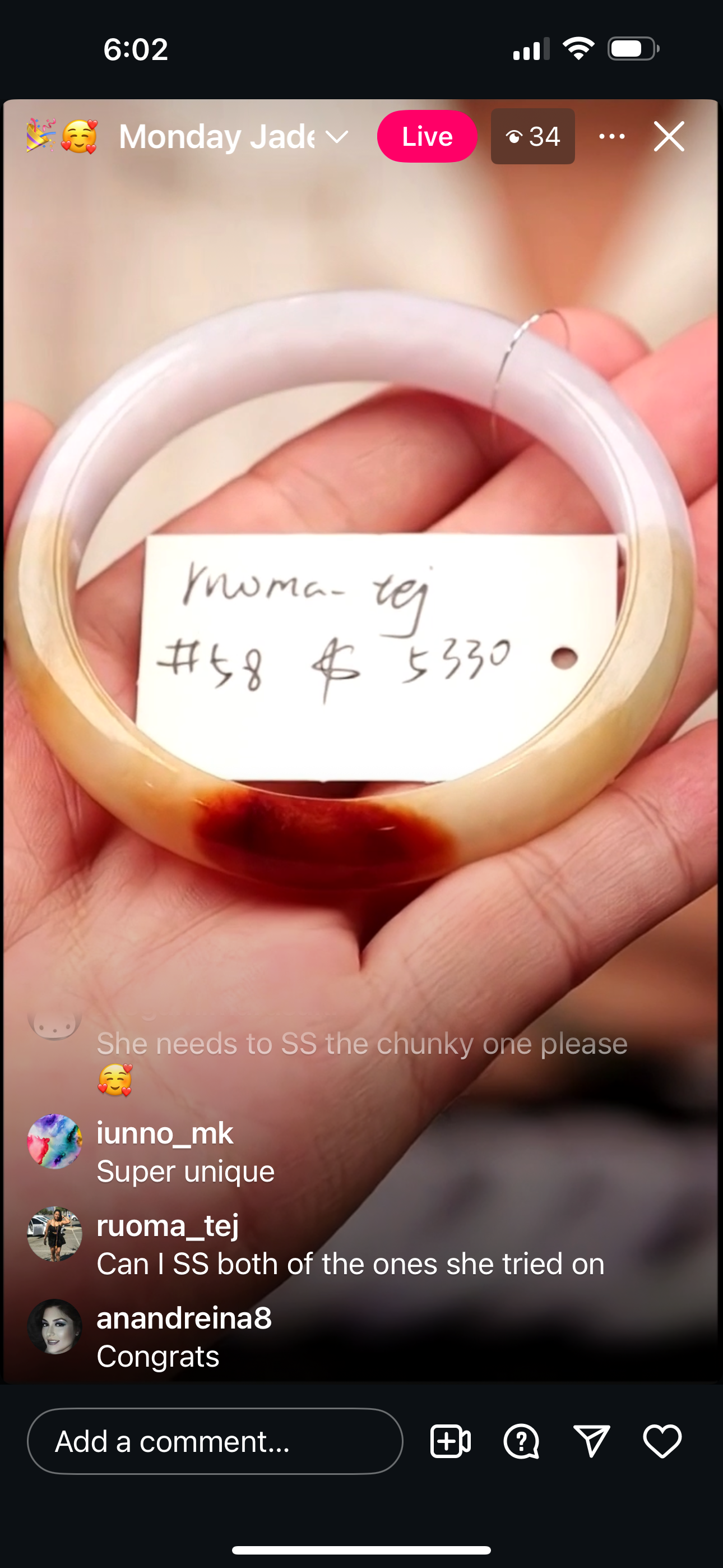
Task: Close the live video
Action: tap(669, 136)
